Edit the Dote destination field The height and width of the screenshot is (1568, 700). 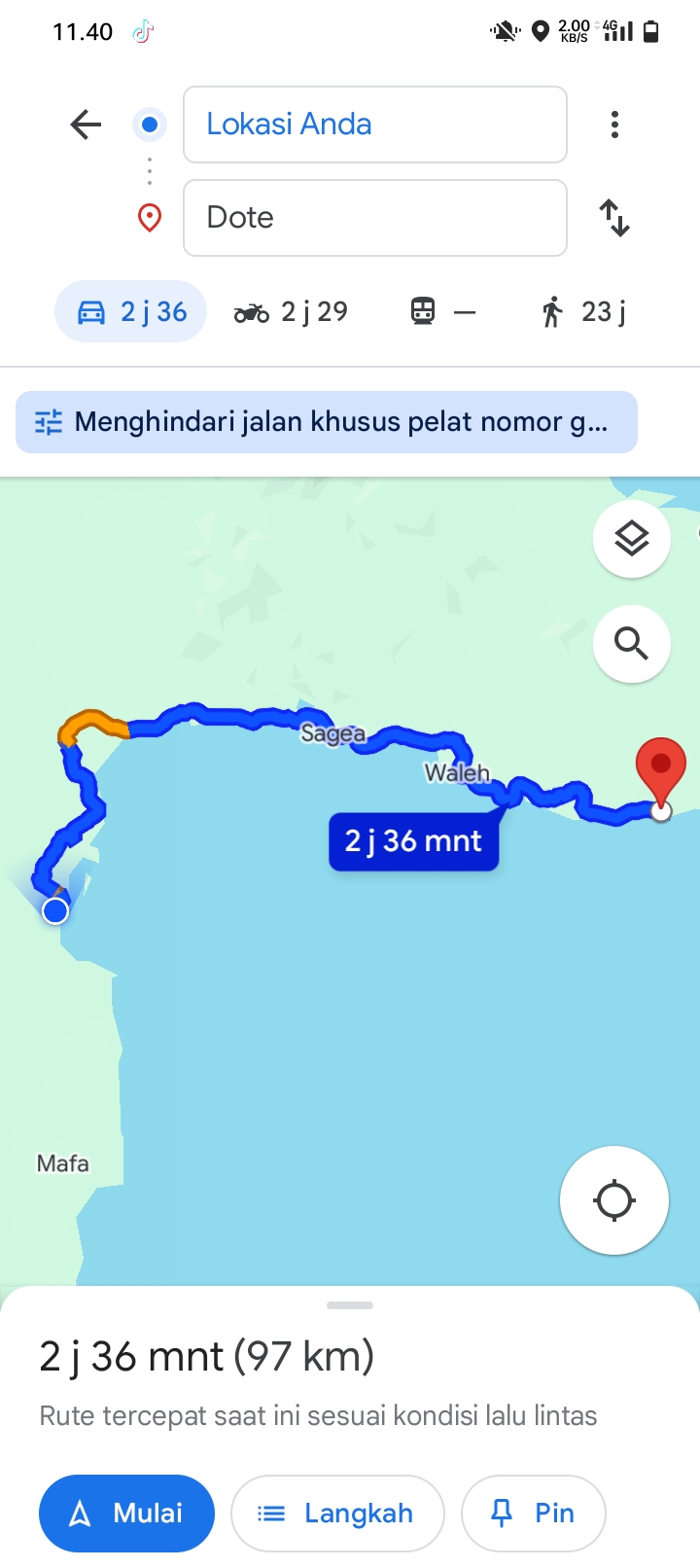click(x=375, y=218)
